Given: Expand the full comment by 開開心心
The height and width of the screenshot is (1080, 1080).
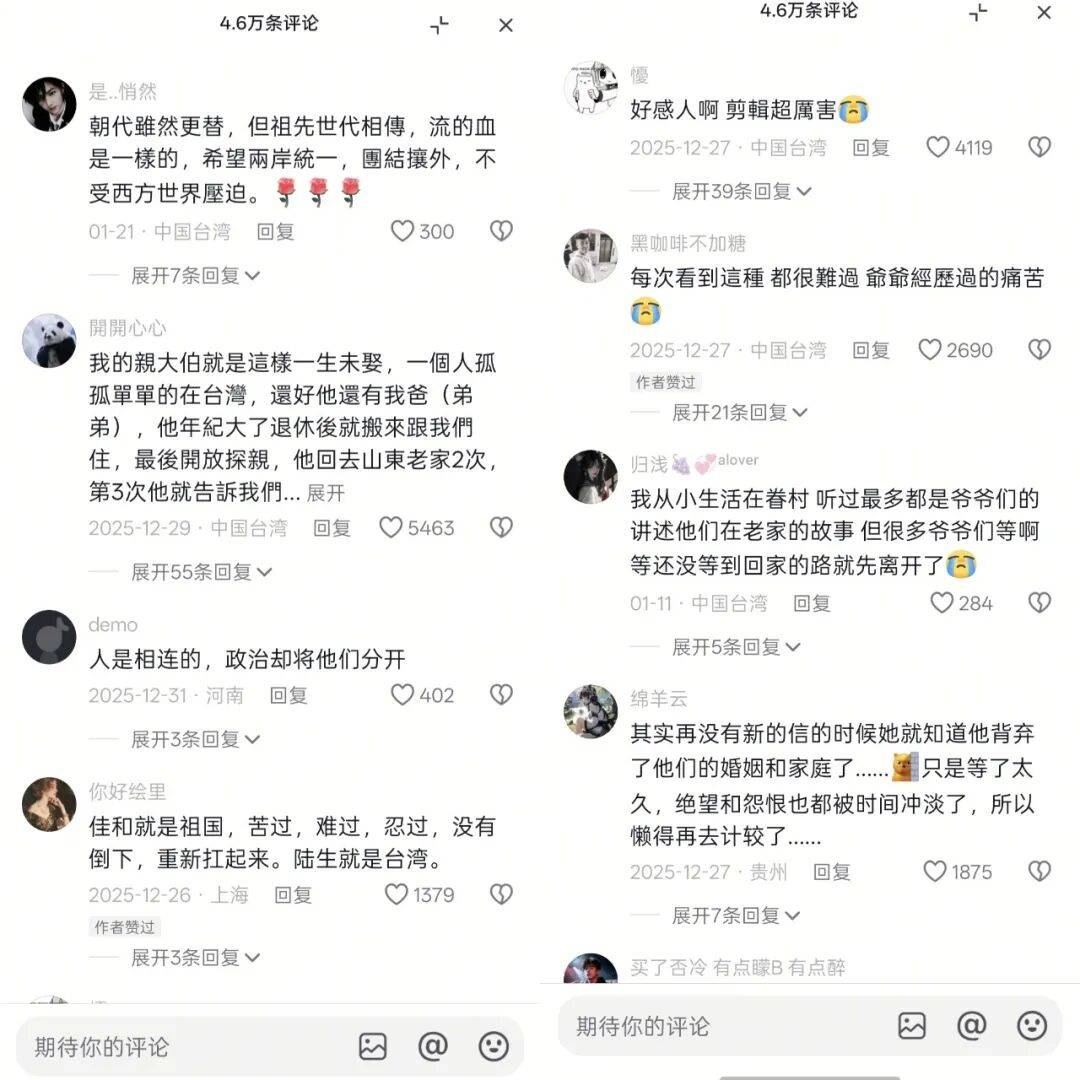Looking at the screenshot, I should 325,493.
